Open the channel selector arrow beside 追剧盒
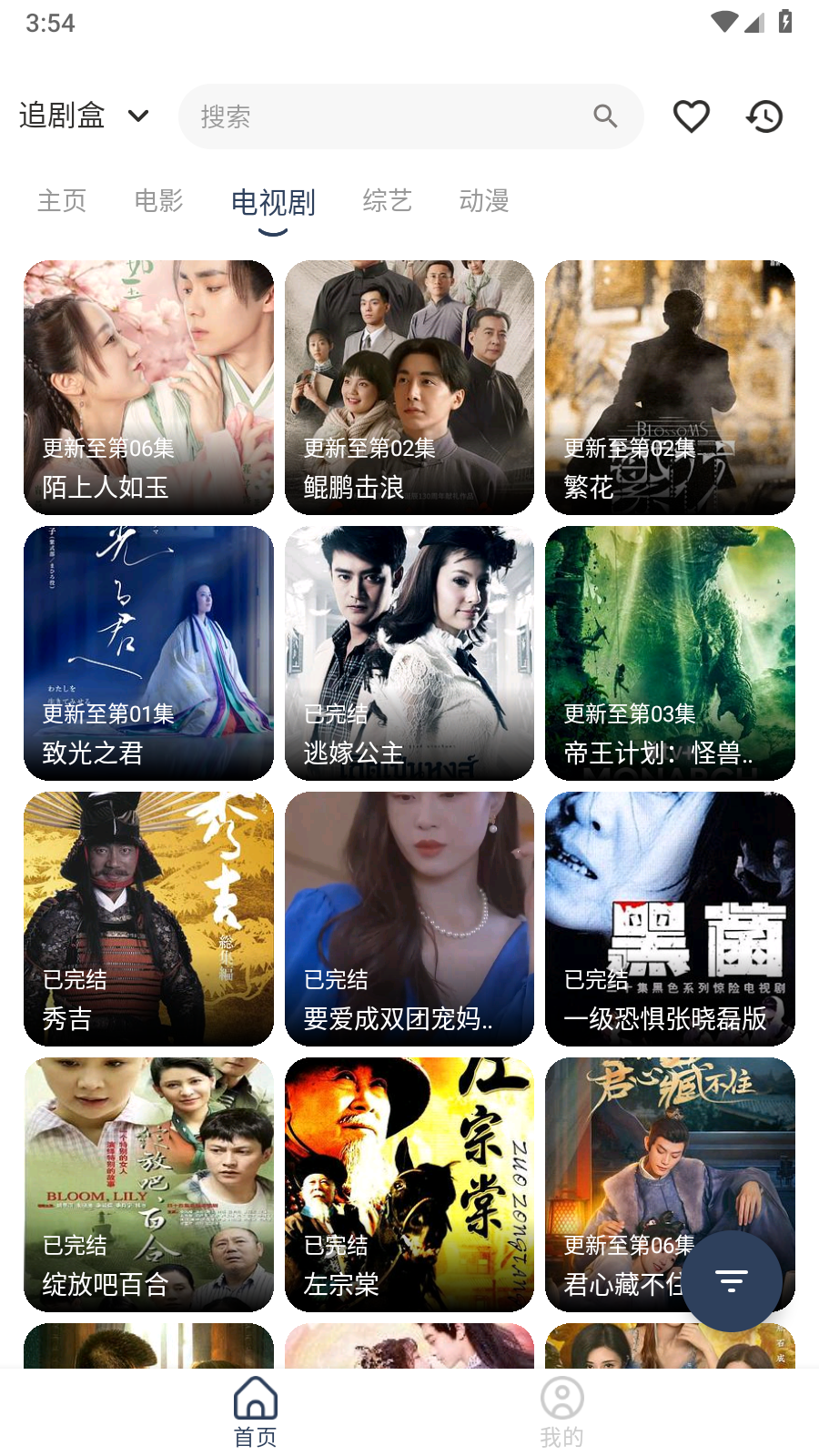This screenshot has width=819, height=1456. click(138, 116)
